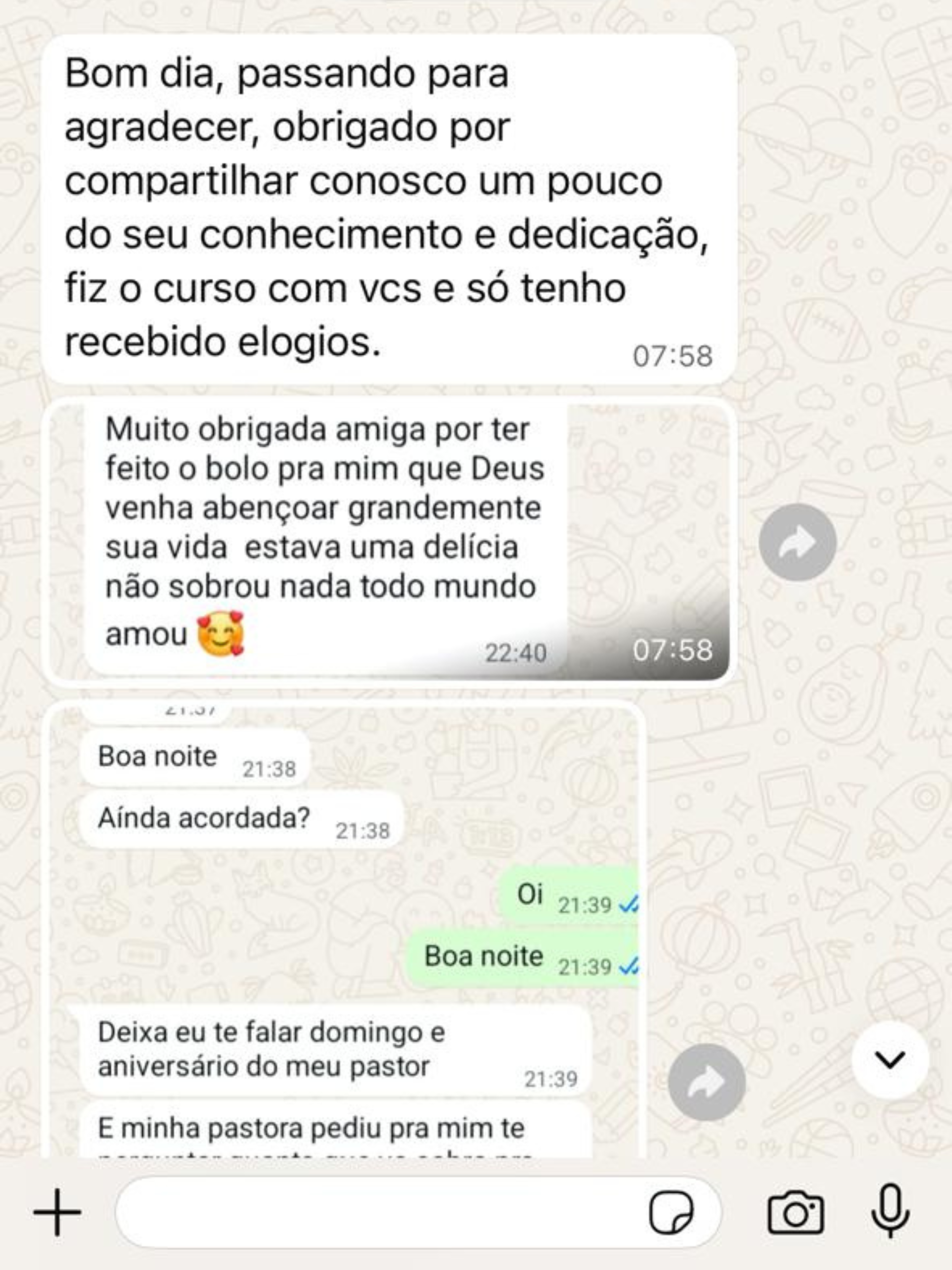Jump to latest messages with down arrow
This screenshot has width=952, height=1270.
[x=890, y=1059]
